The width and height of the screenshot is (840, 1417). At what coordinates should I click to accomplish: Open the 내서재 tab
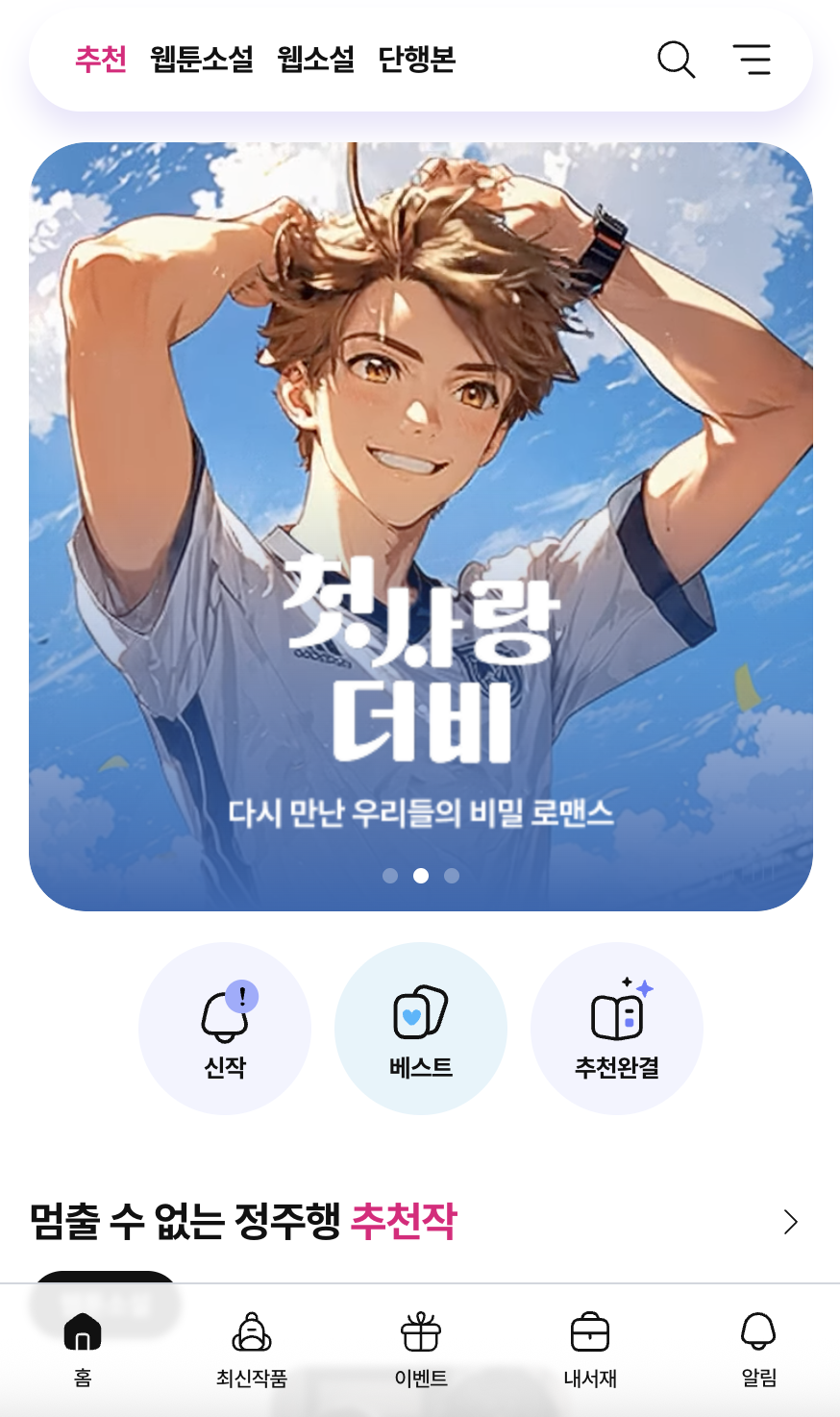[x=590, y=1350]
